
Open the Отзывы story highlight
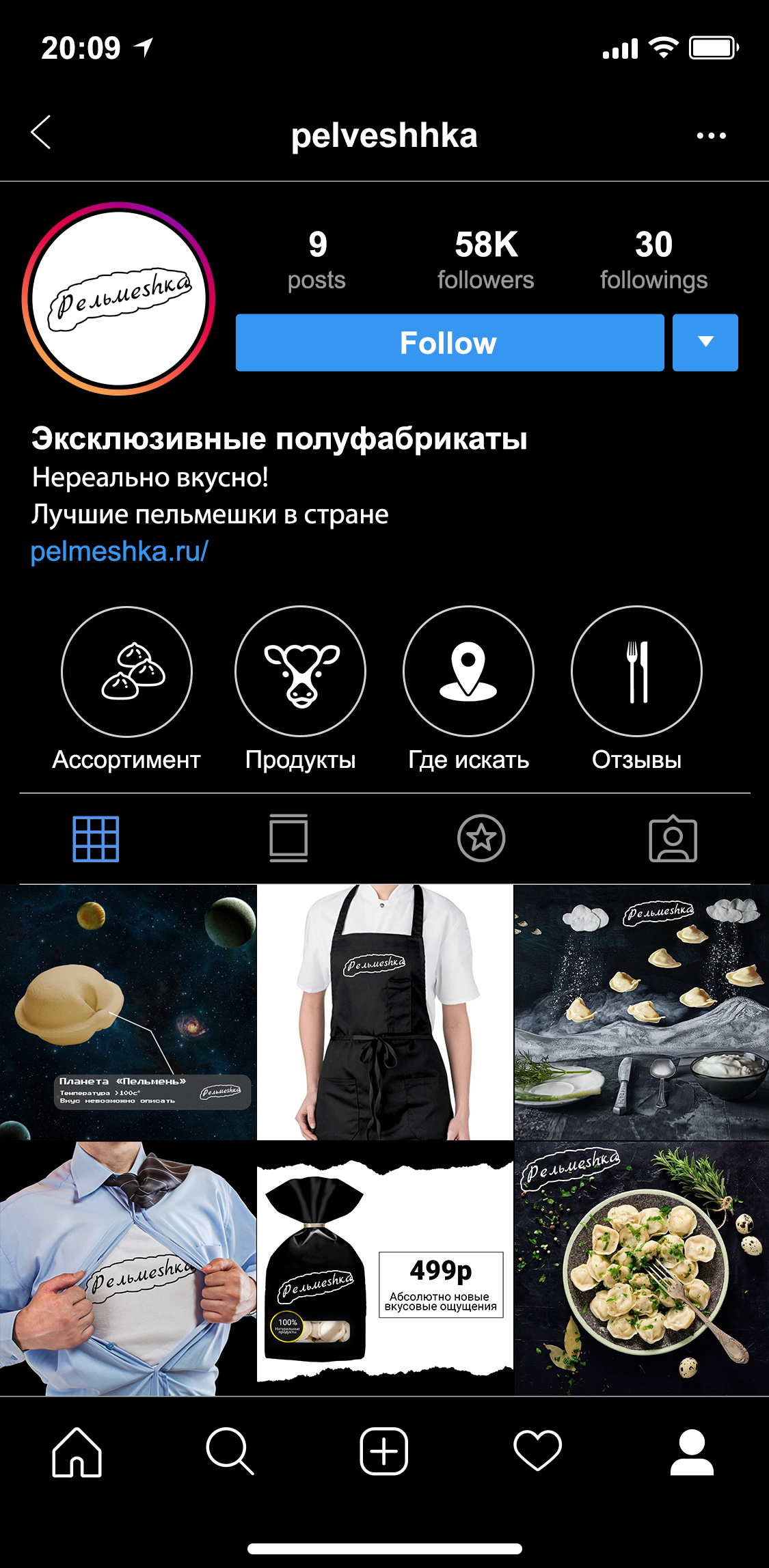[636, 672]
